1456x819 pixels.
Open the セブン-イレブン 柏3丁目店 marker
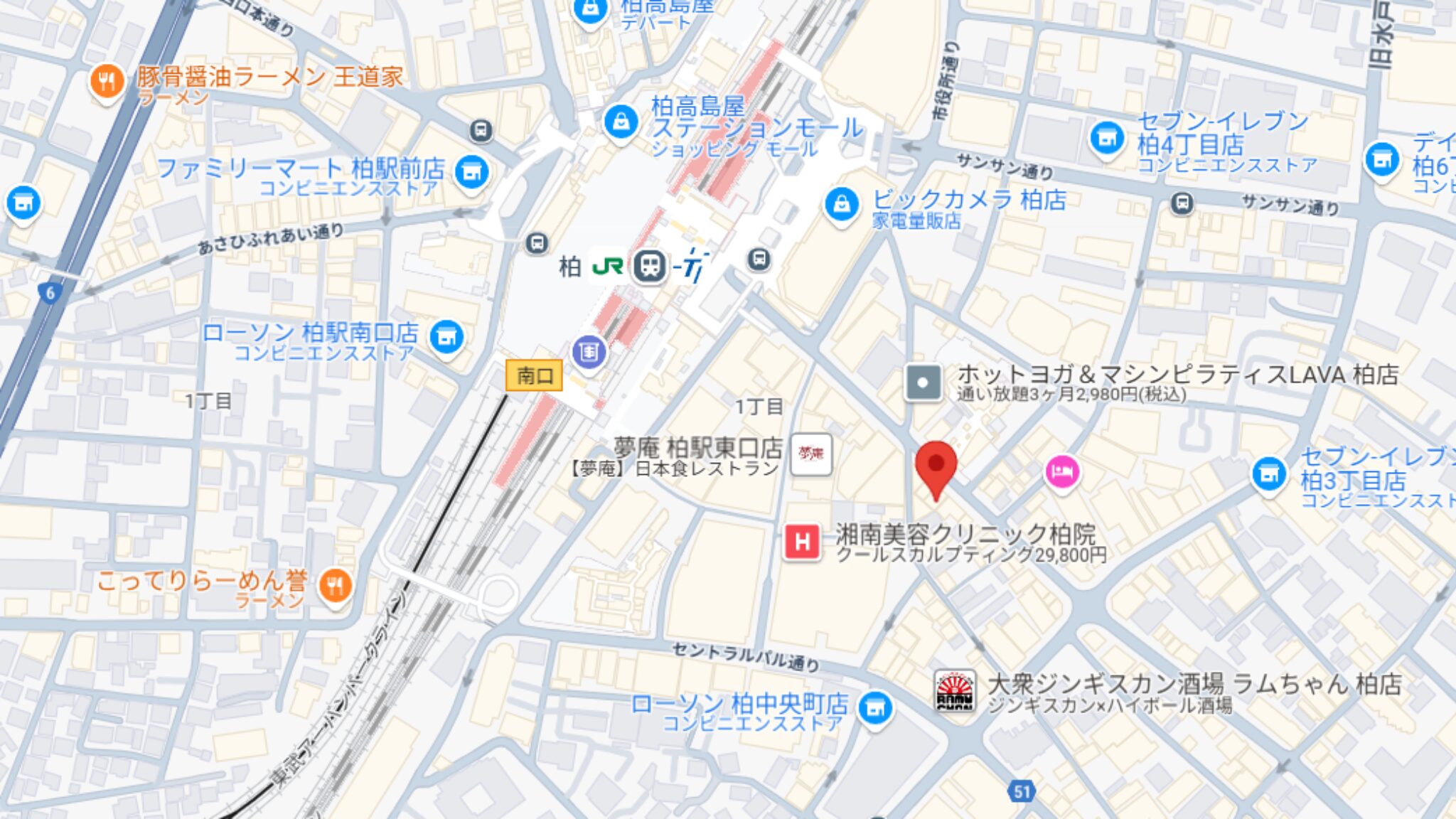tap(1269, 473)
